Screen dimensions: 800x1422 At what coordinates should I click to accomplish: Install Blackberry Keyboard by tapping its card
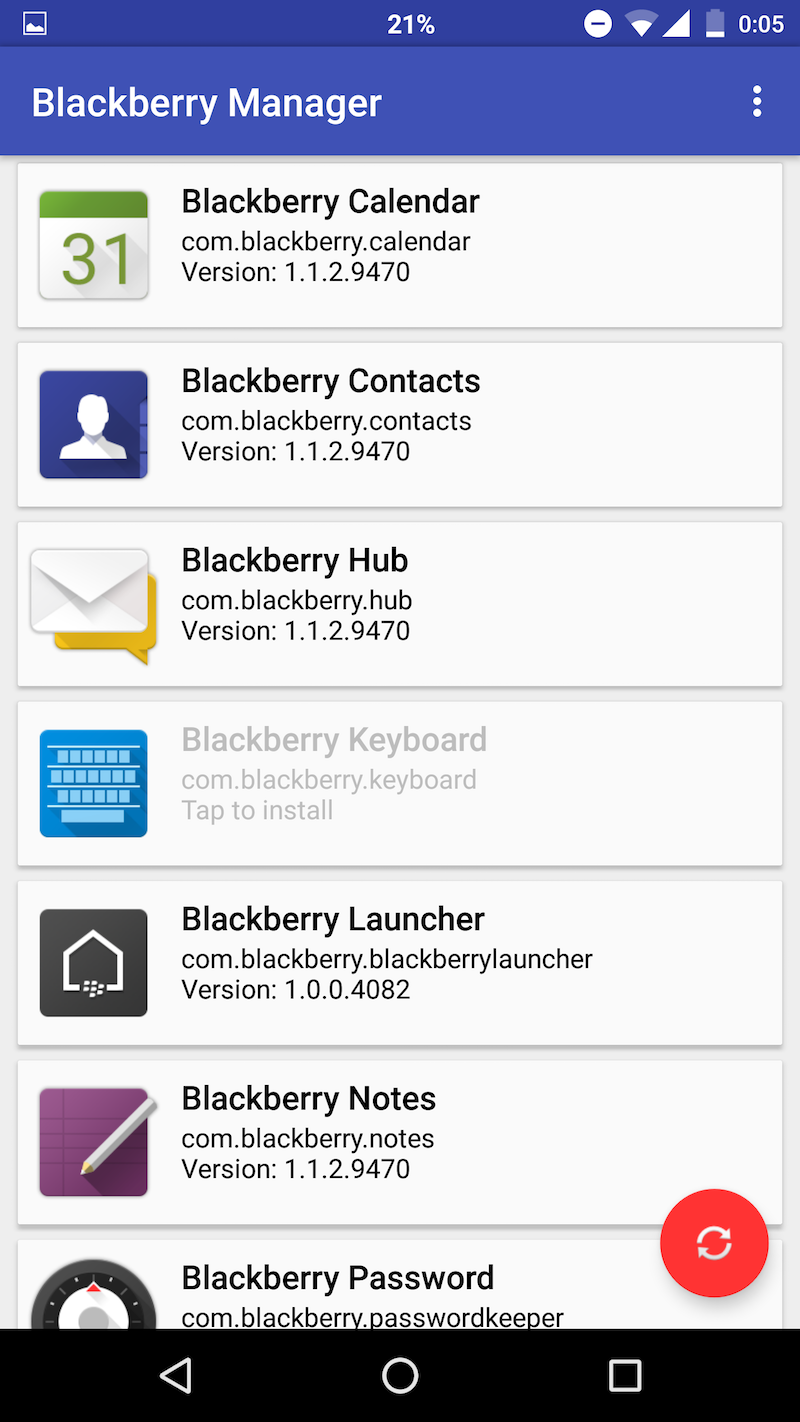(400, 783)
